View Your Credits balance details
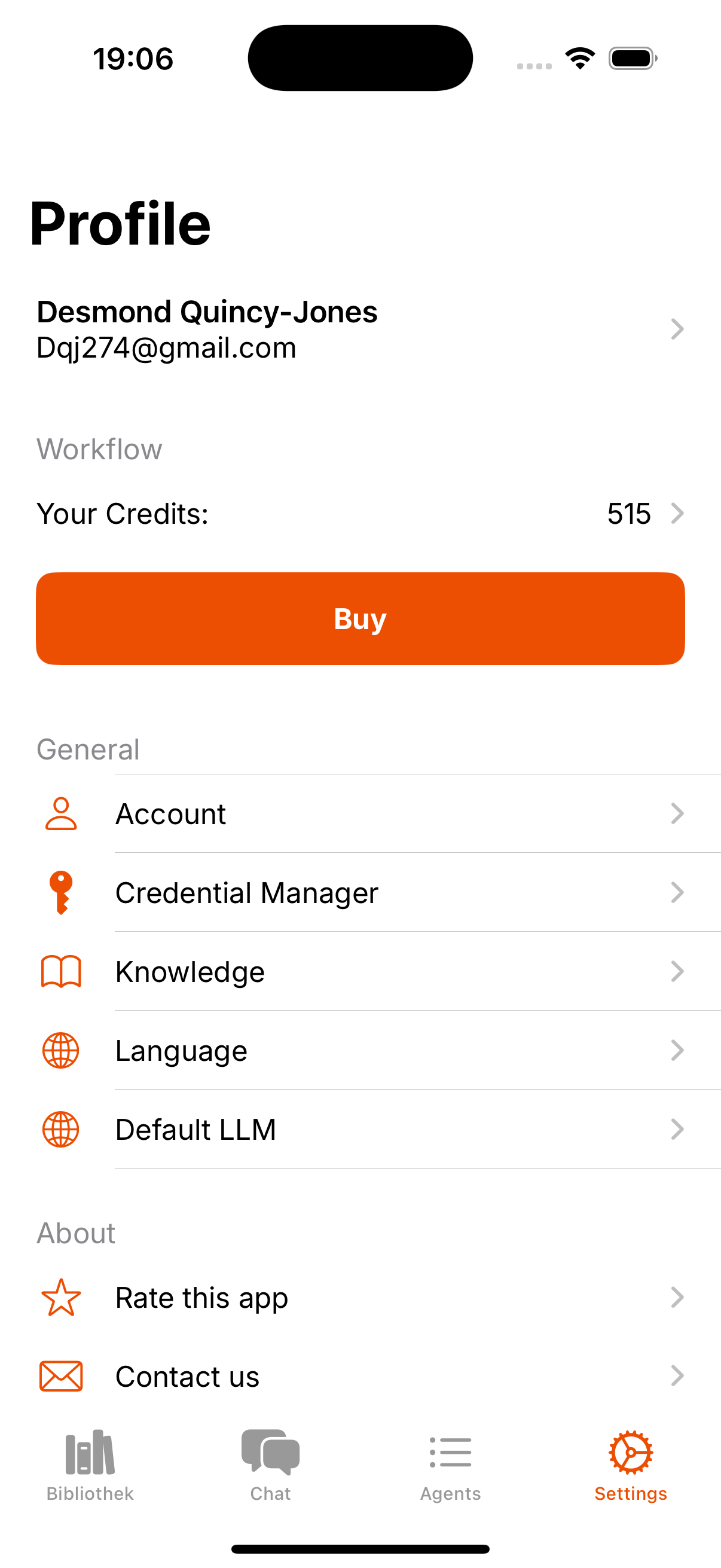 (x=360, y=514)
